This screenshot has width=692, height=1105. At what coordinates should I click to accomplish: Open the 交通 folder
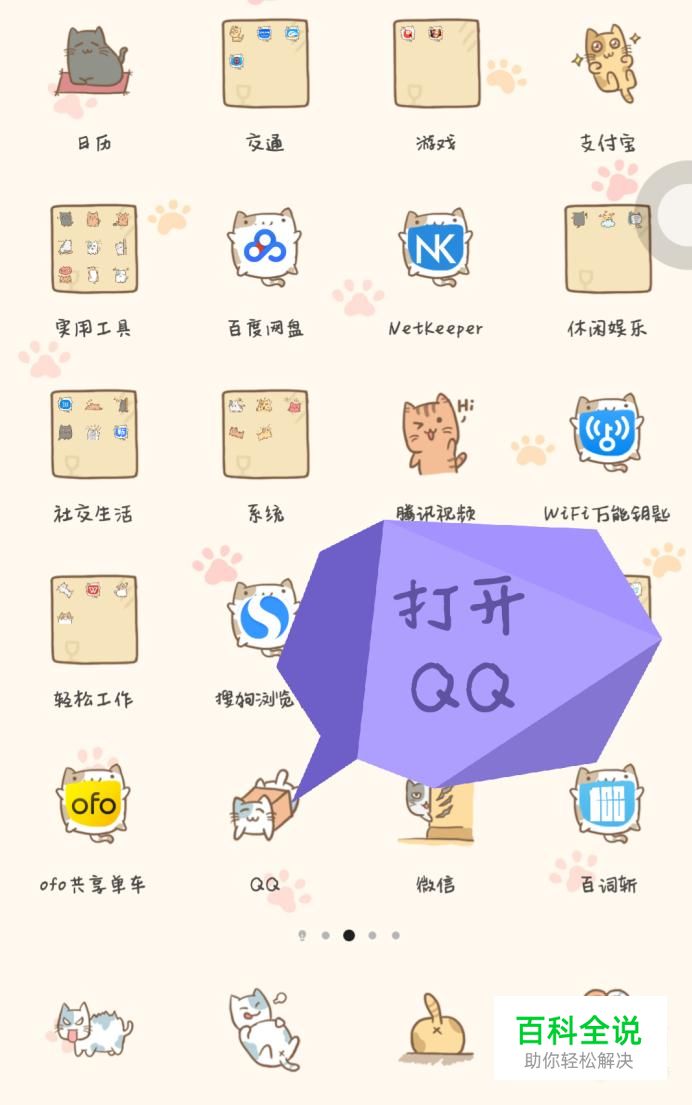point(265,63)
